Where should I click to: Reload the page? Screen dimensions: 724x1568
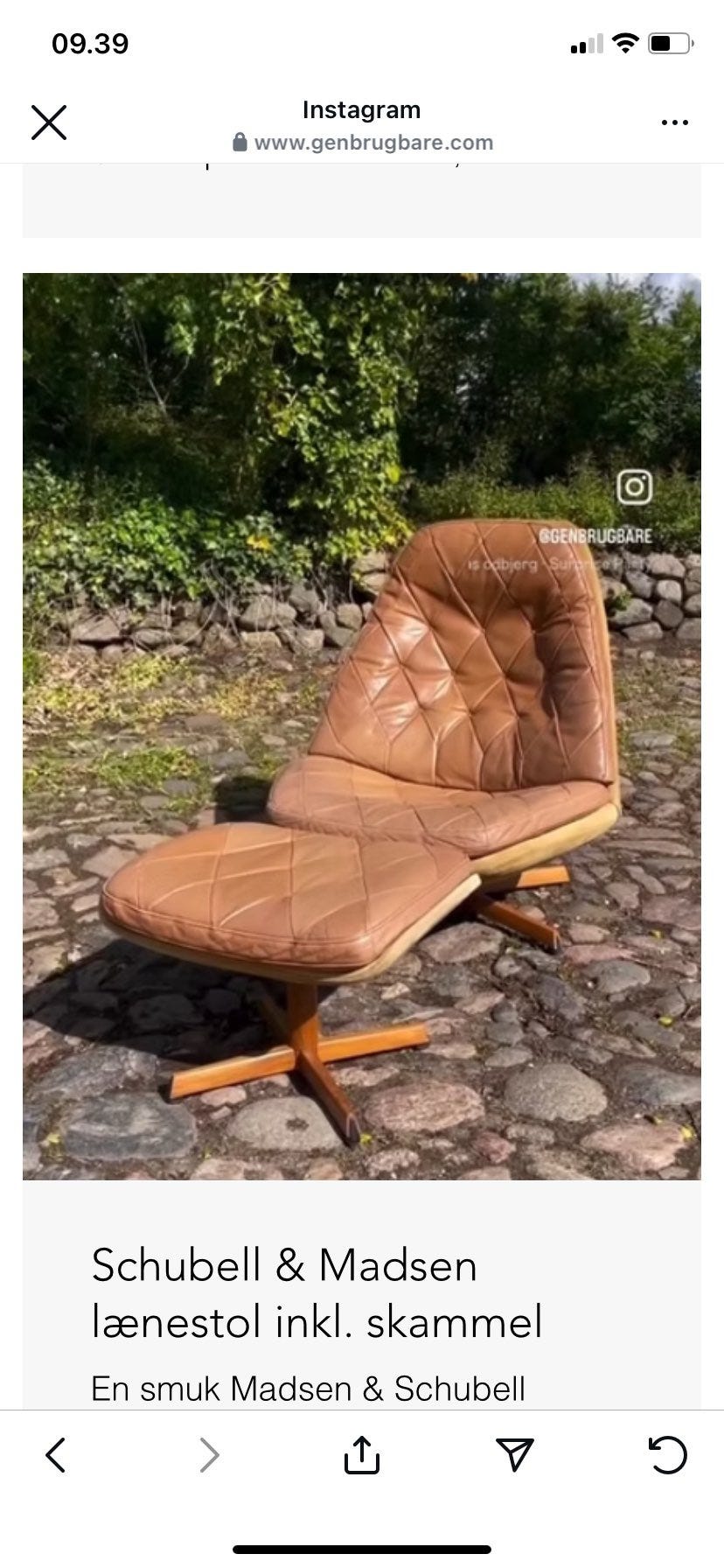click(668, 1454)
